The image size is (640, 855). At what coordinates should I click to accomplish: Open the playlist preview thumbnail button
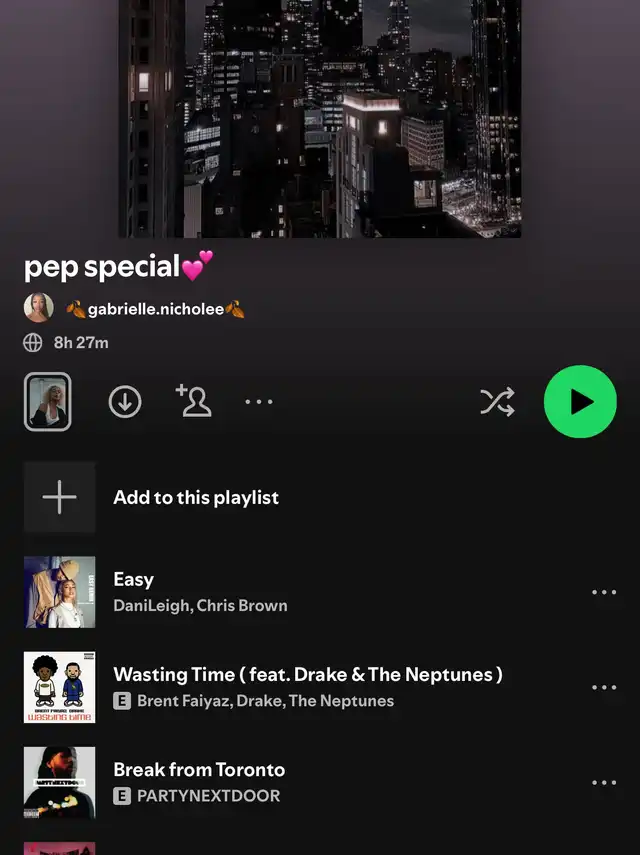click(47, 402)
